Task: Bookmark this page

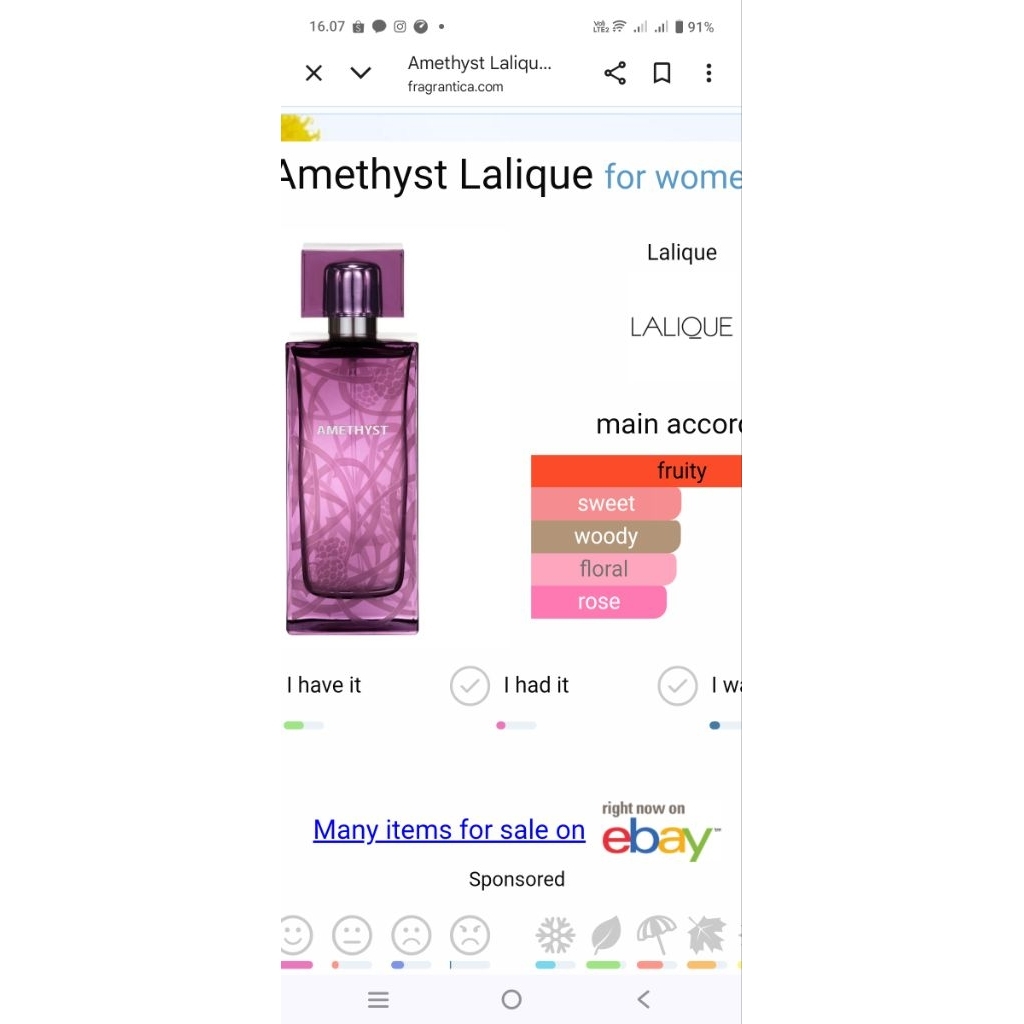Action: [662, 73]
